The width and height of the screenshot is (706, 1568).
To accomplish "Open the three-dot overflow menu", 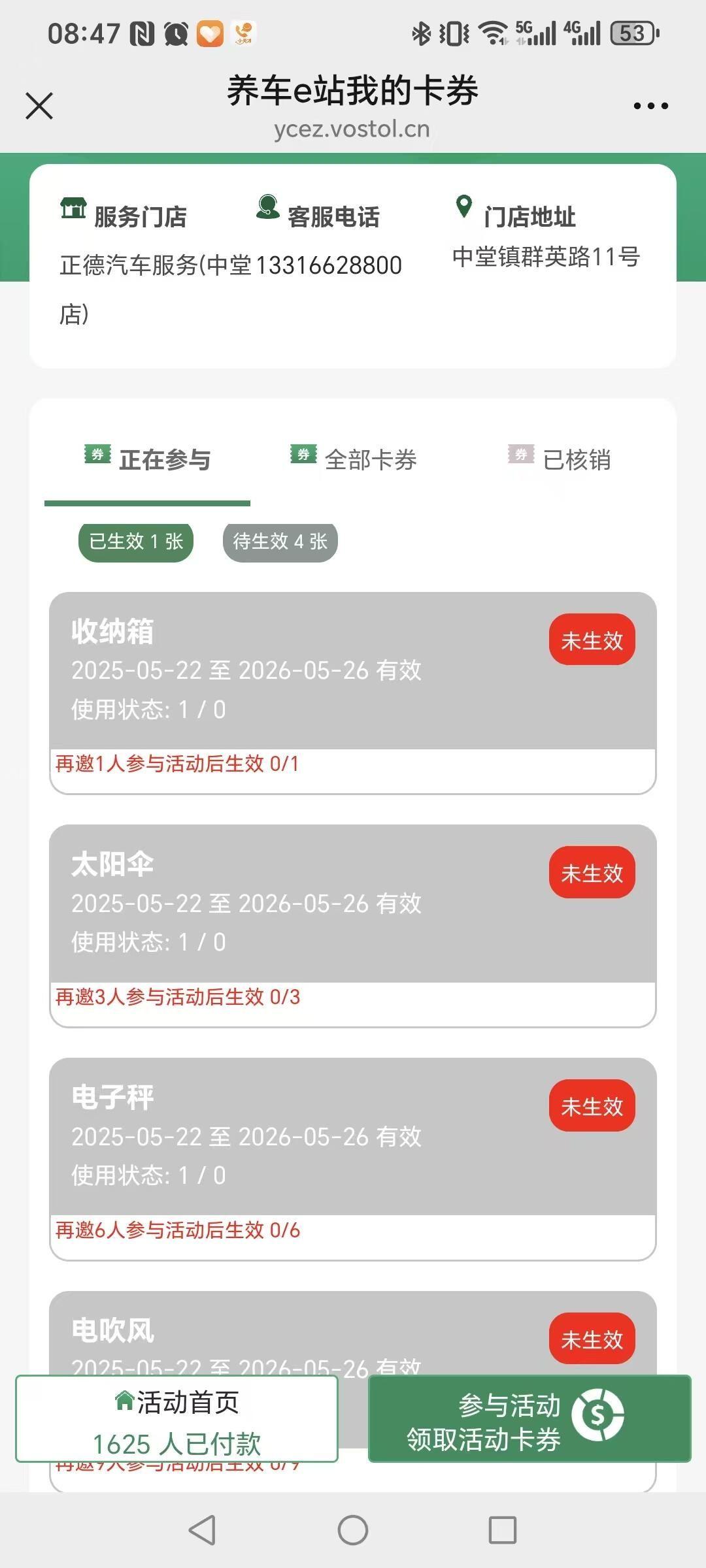I will (x=650, y=106).
